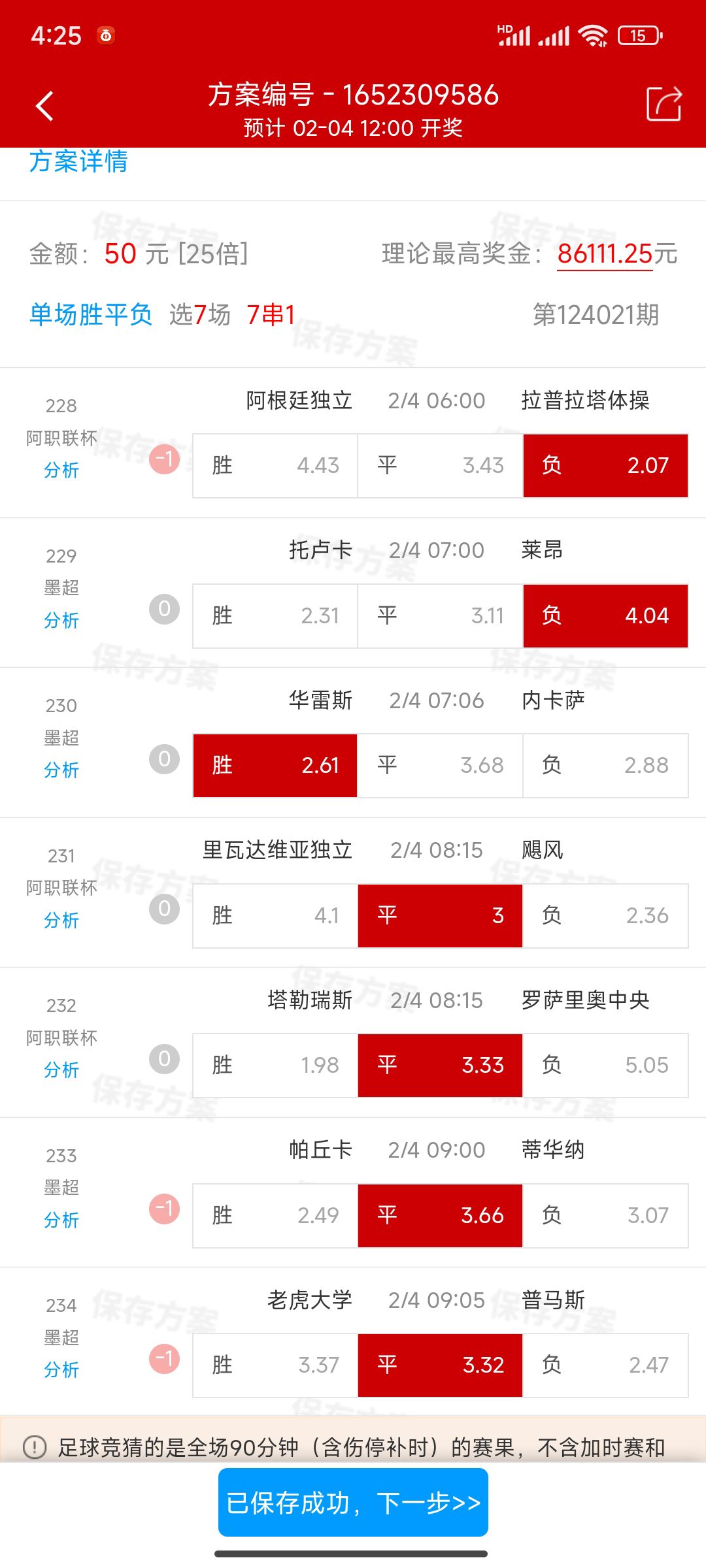The image size is (706, 1568).
Task: Tap the 86111.25 theoretical max prize link
Action: pos(605,253)
